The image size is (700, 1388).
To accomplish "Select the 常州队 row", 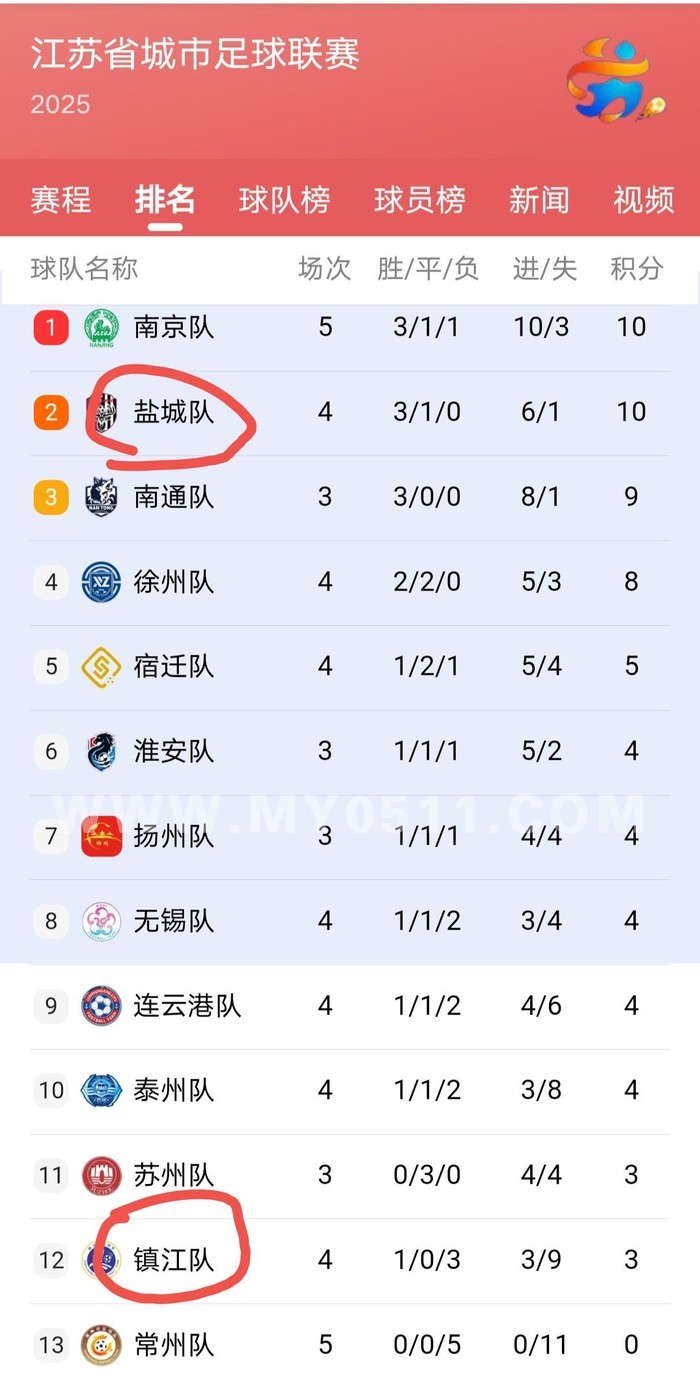I will pyautogui.click(x=174, y=1345).
